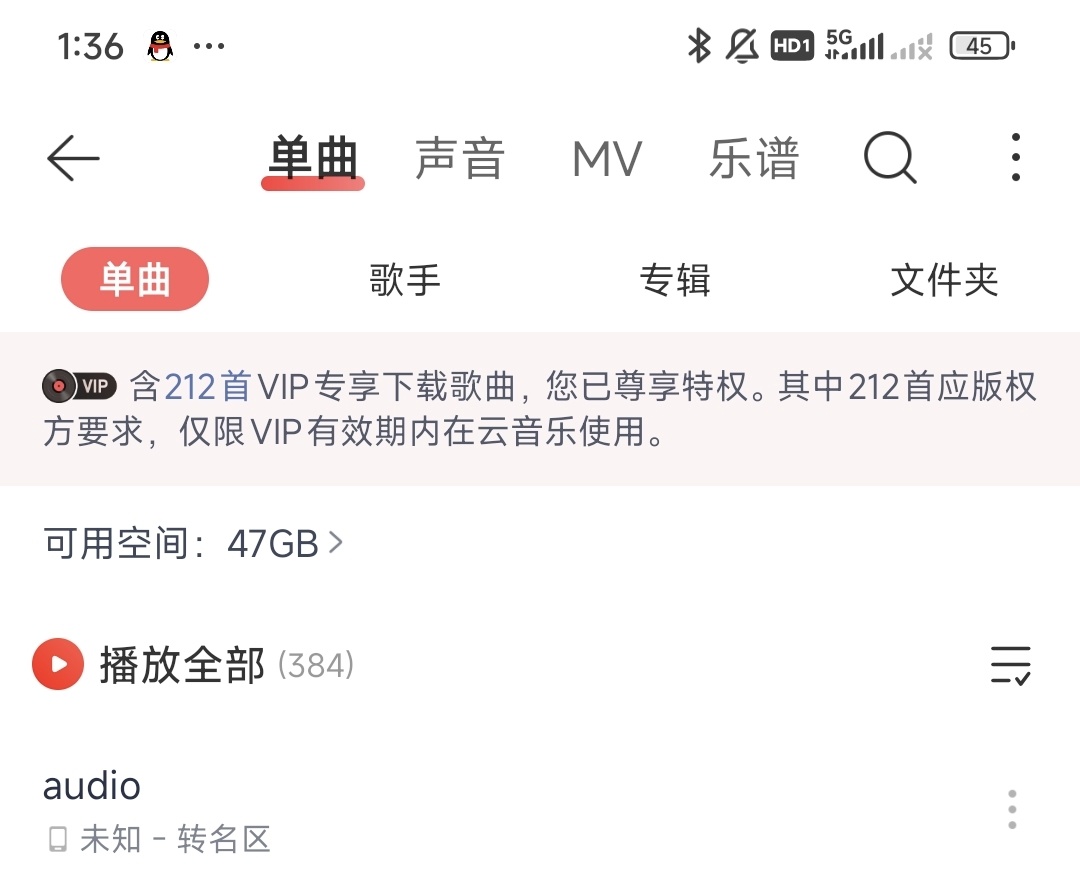Select the 歌手 filter chip

click(x=405, y=280)
